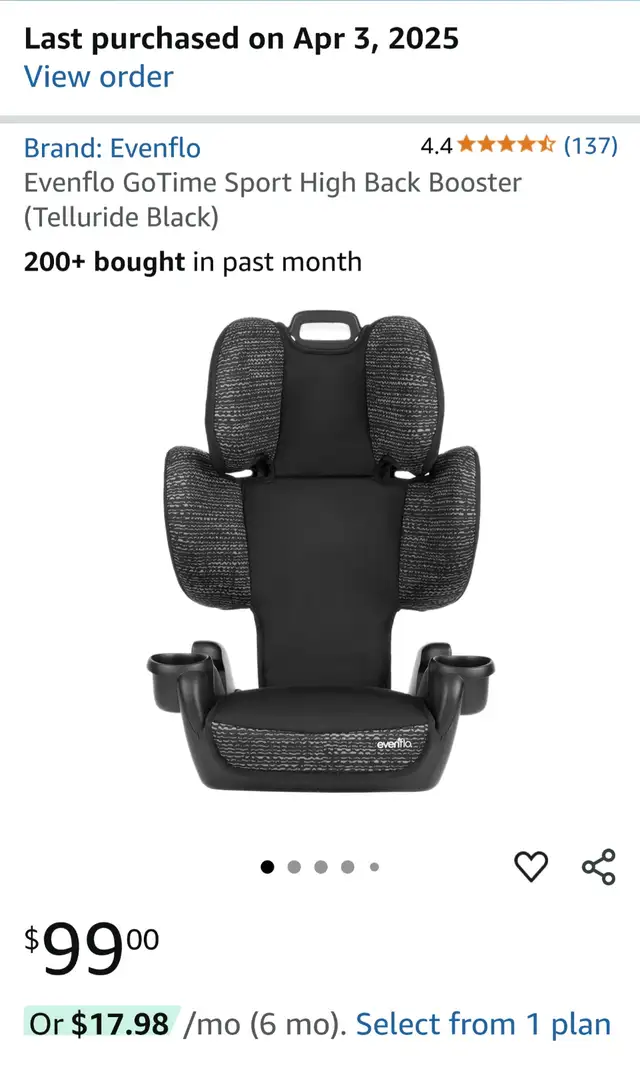
Task: Share this product listing
Action: click(x=599, y=866)
